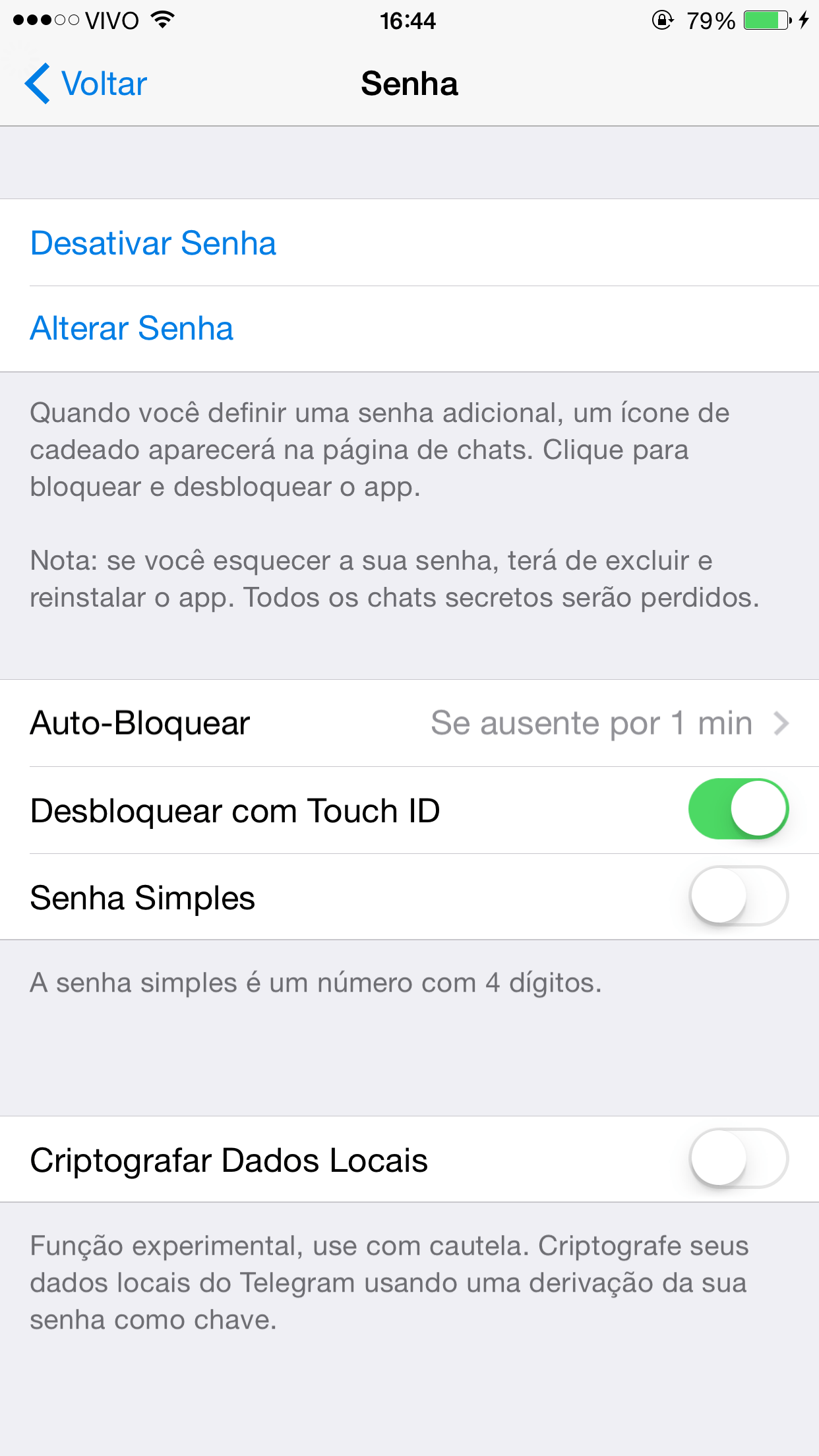Enable the Senha Simples switch

coord(738,896)
